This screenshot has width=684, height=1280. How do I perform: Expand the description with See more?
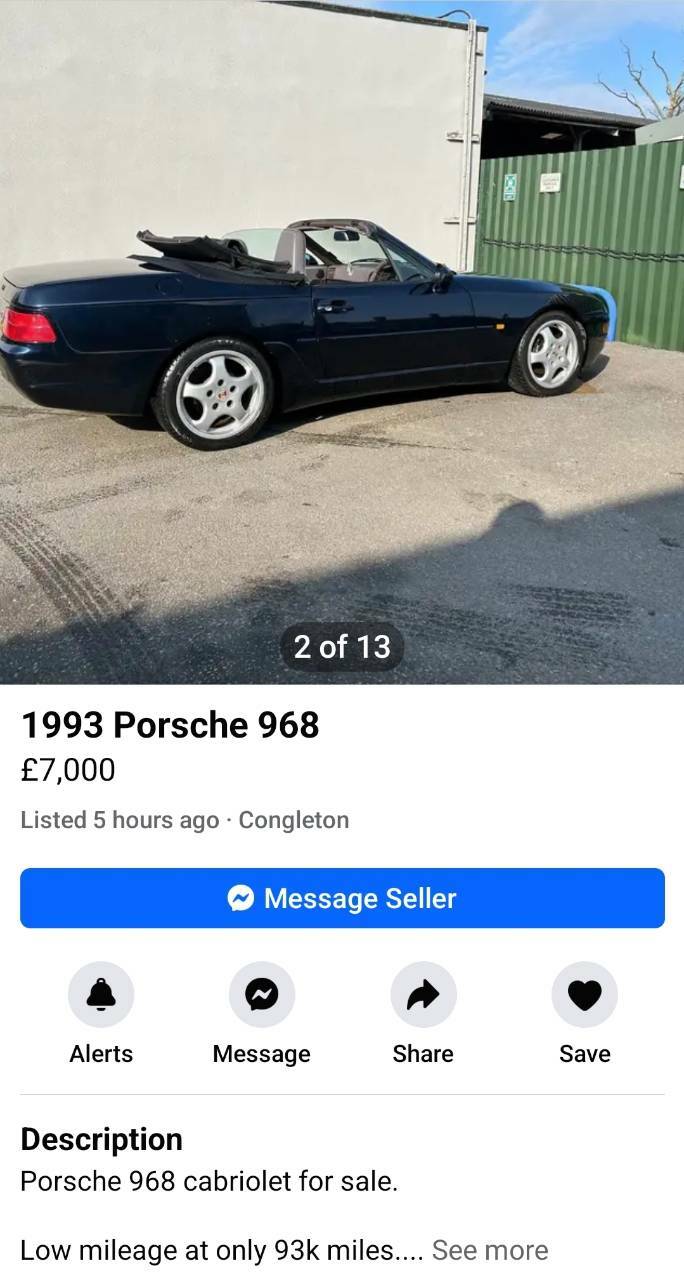click(490, 1250)
